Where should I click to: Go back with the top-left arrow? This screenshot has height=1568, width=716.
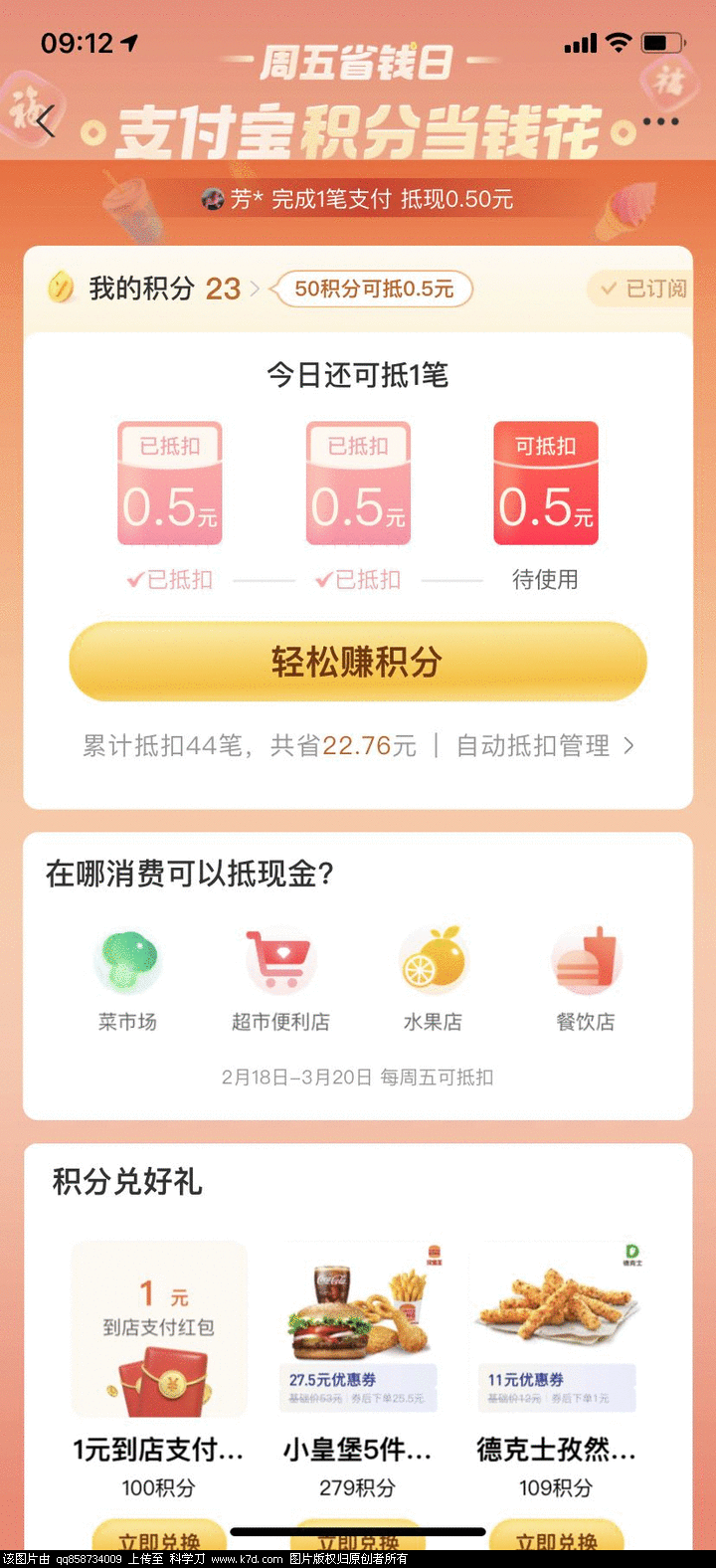[45, 123]
